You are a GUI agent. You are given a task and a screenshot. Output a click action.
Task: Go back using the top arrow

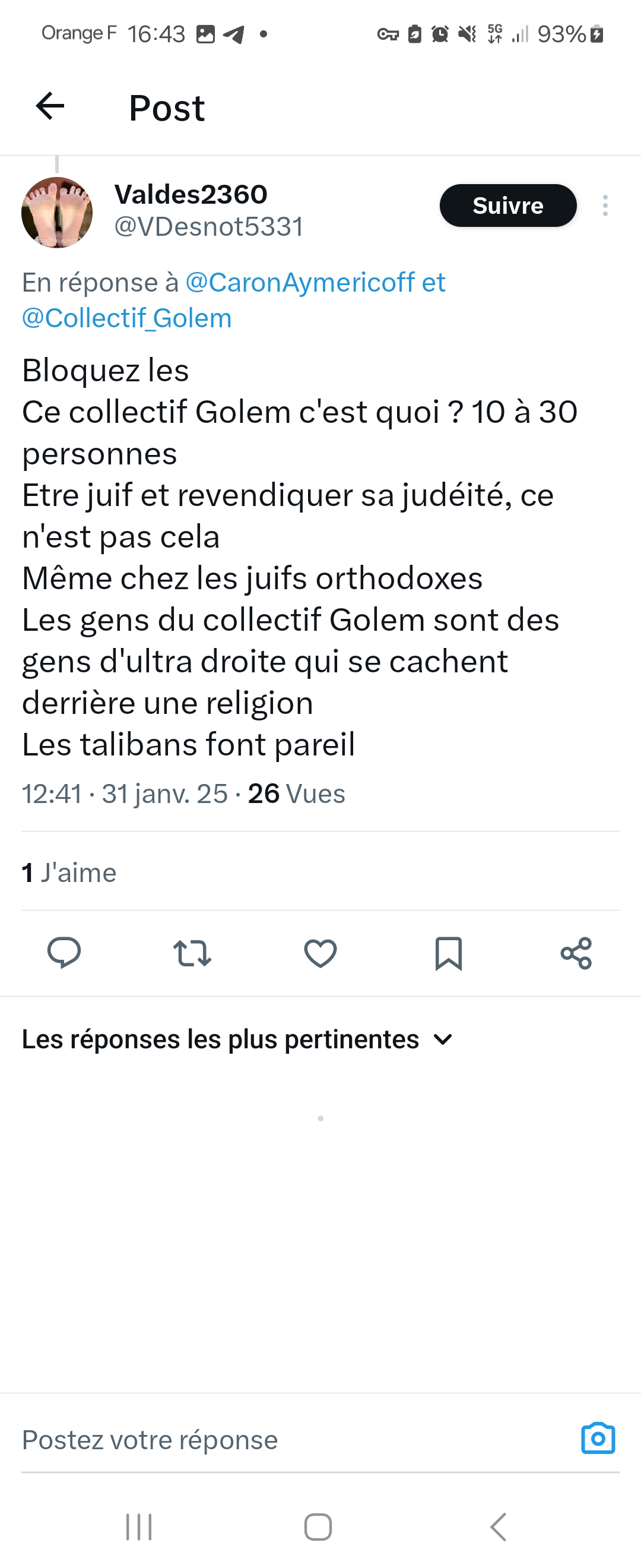click(50, 107)
